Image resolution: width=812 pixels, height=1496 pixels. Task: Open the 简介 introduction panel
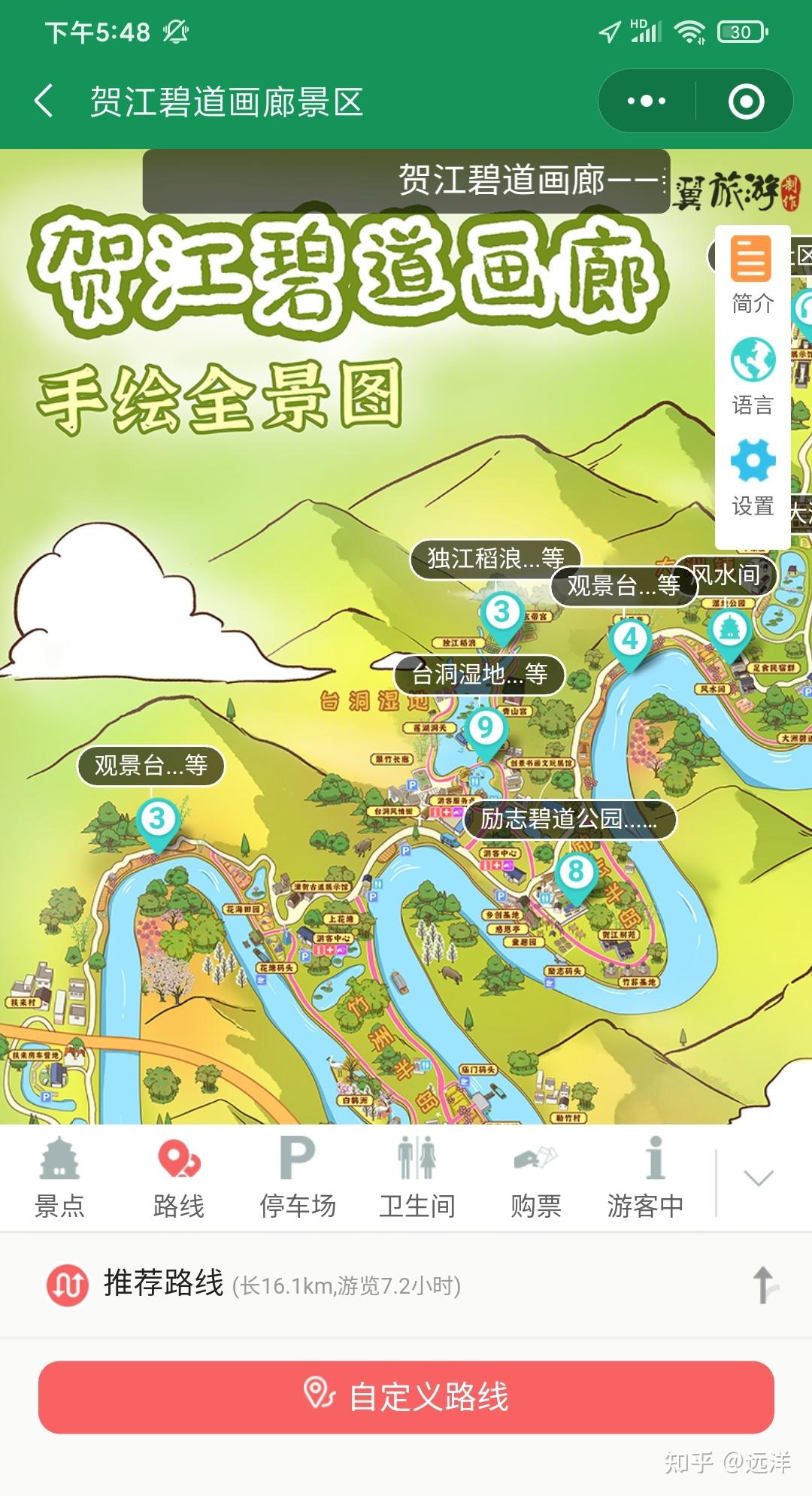(x=752, y=275)
